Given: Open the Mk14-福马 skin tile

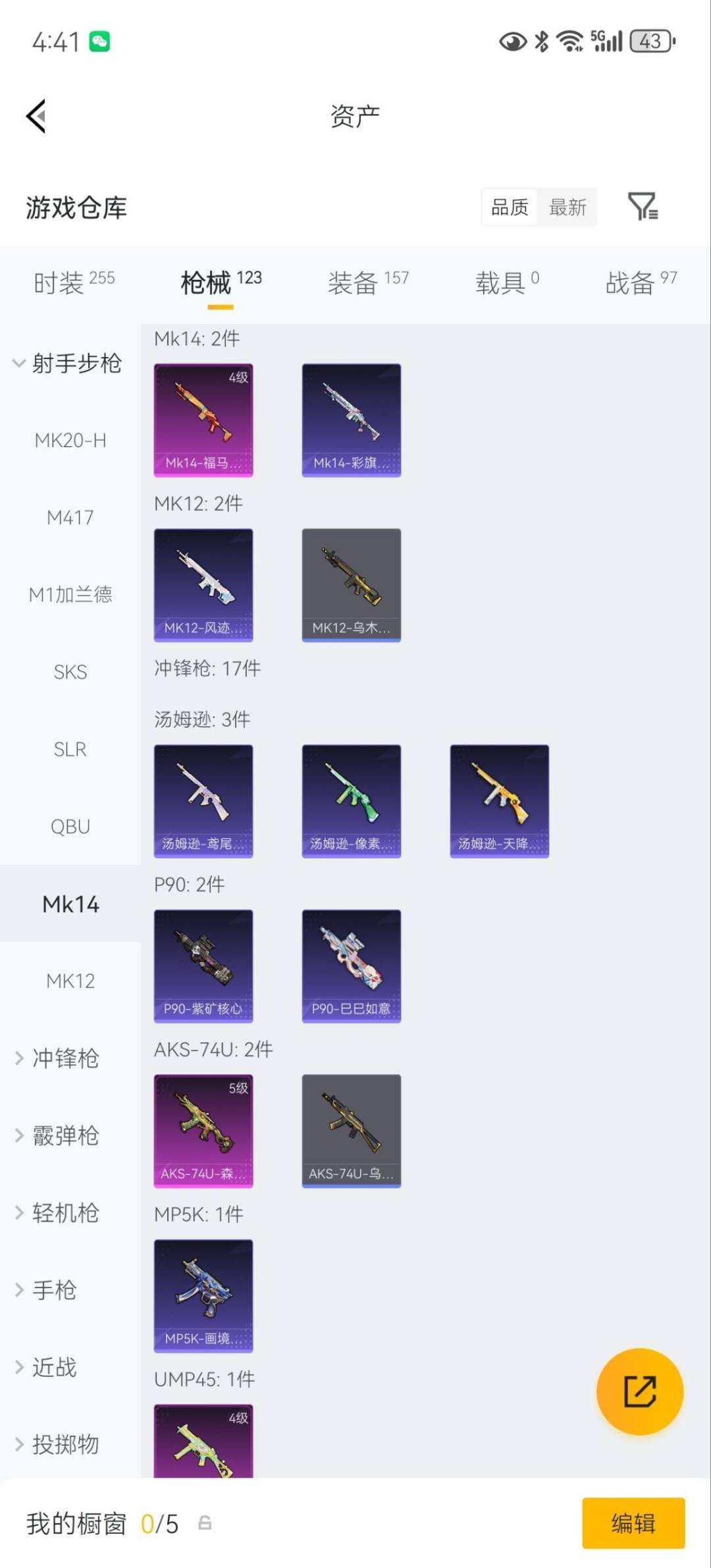Looking at the screenshot, I should pyautogui.click(x=203, y=420).
